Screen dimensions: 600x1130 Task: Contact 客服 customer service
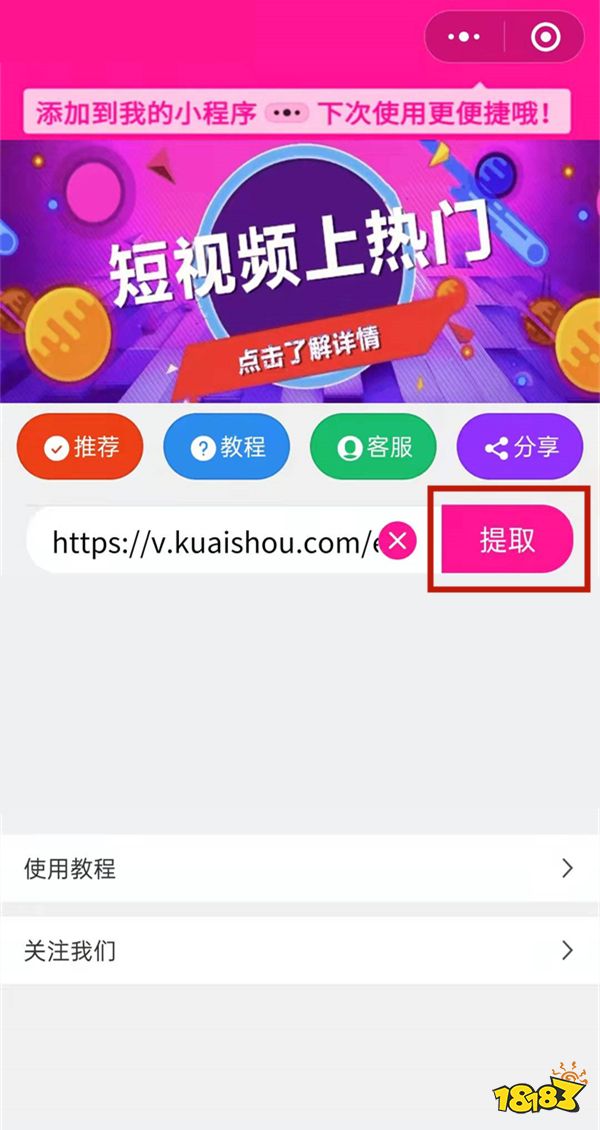point(374,447)
